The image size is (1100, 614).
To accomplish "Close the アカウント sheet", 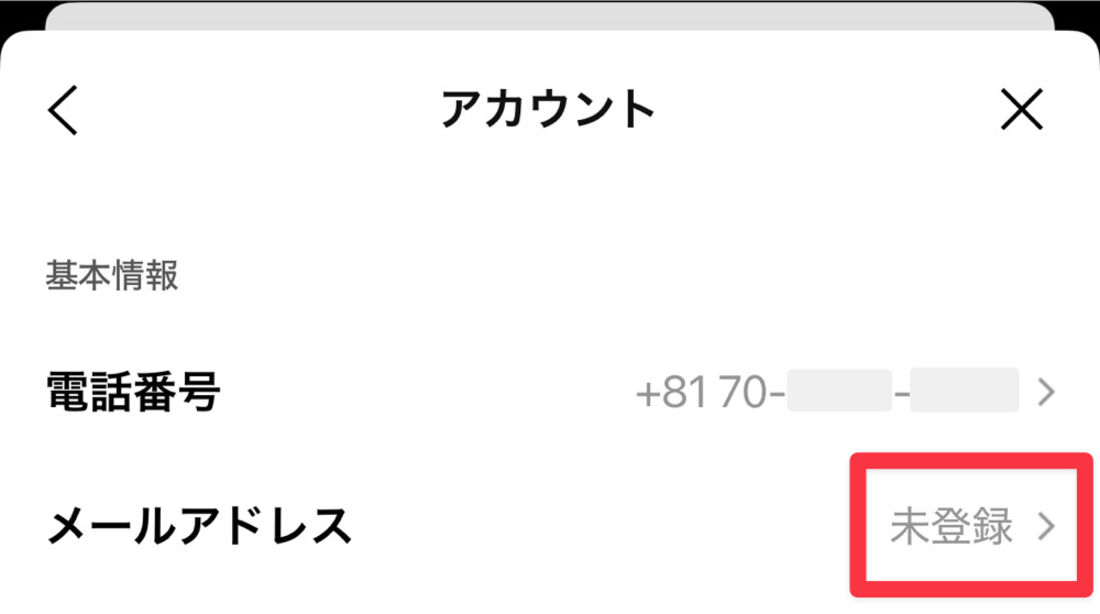I will (1022, 110).
